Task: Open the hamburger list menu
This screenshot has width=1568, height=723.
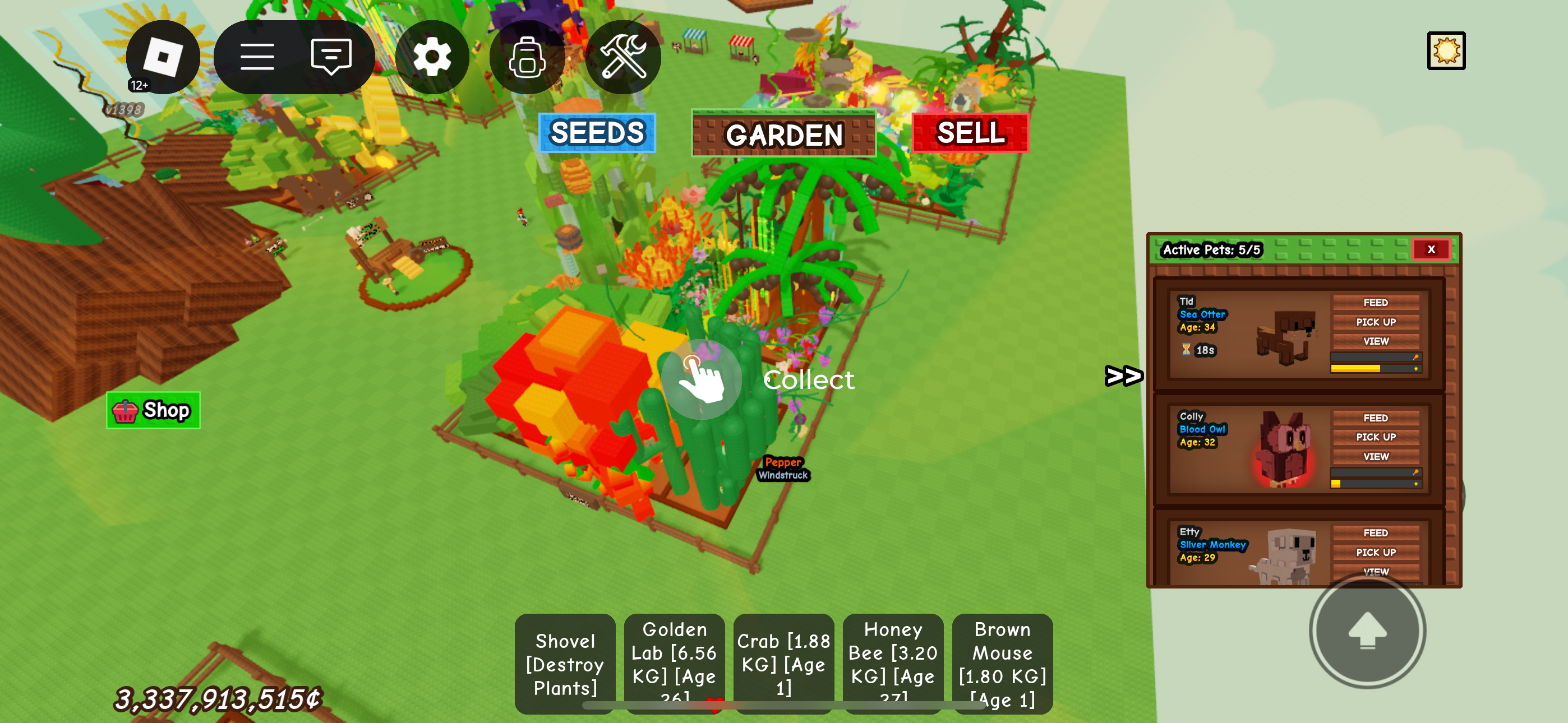Action: click(257, 57)
